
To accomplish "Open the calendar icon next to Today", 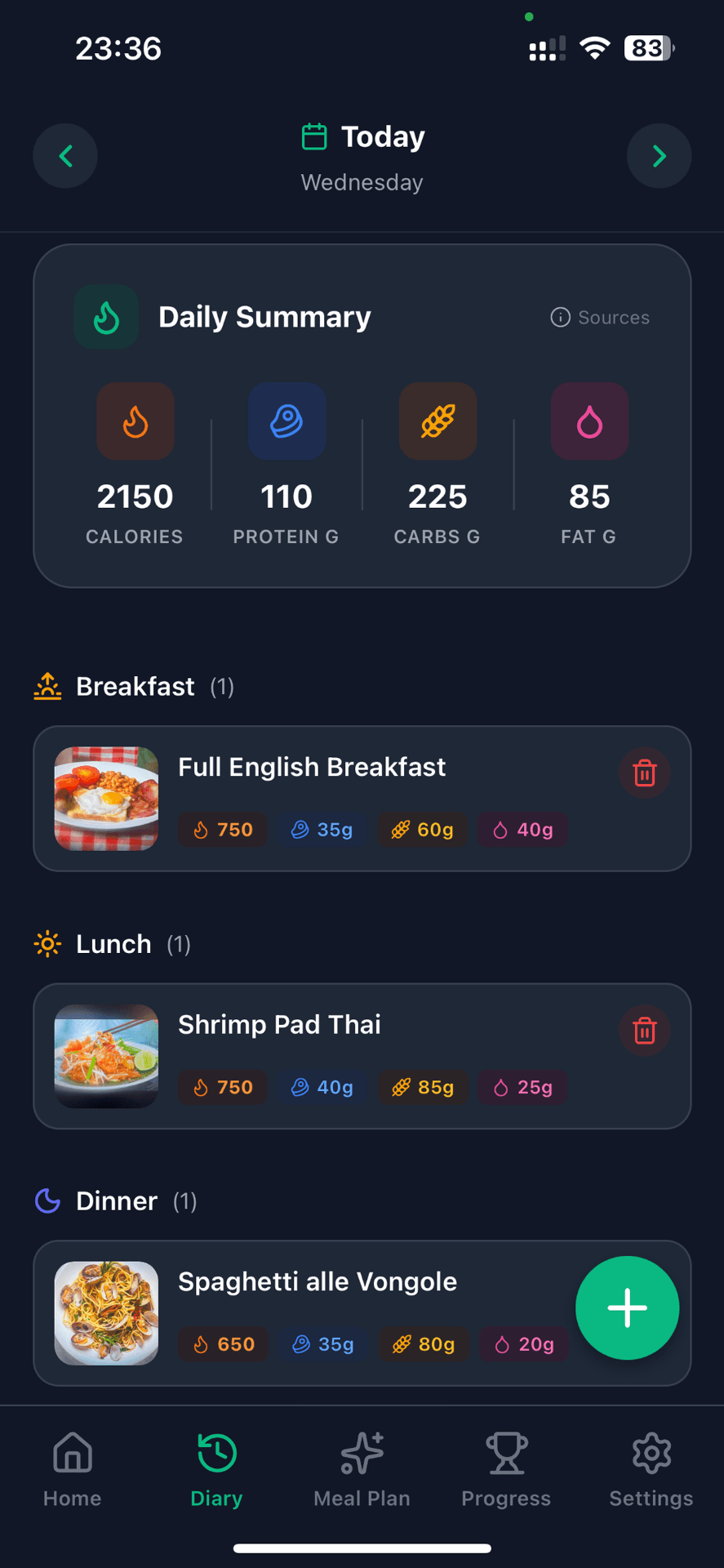I will point(313,136).
